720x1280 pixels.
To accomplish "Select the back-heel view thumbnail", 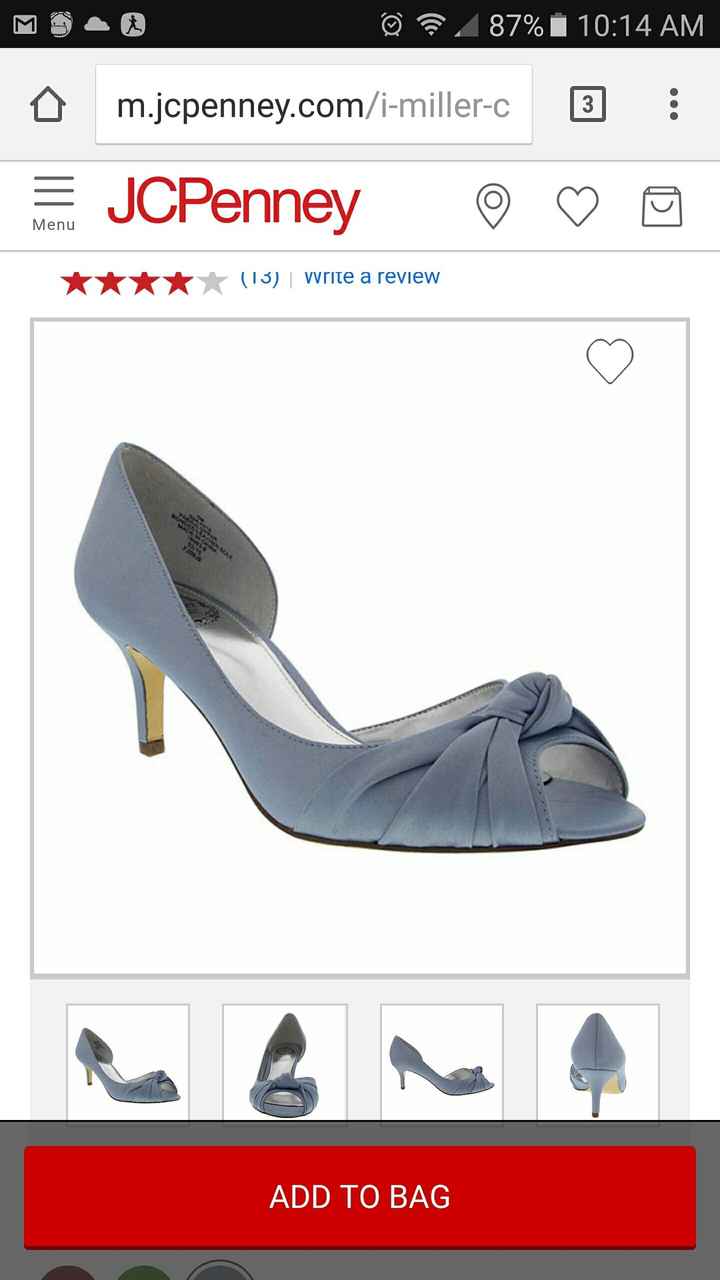I will pyautogui.click(x=597, y=1062).
